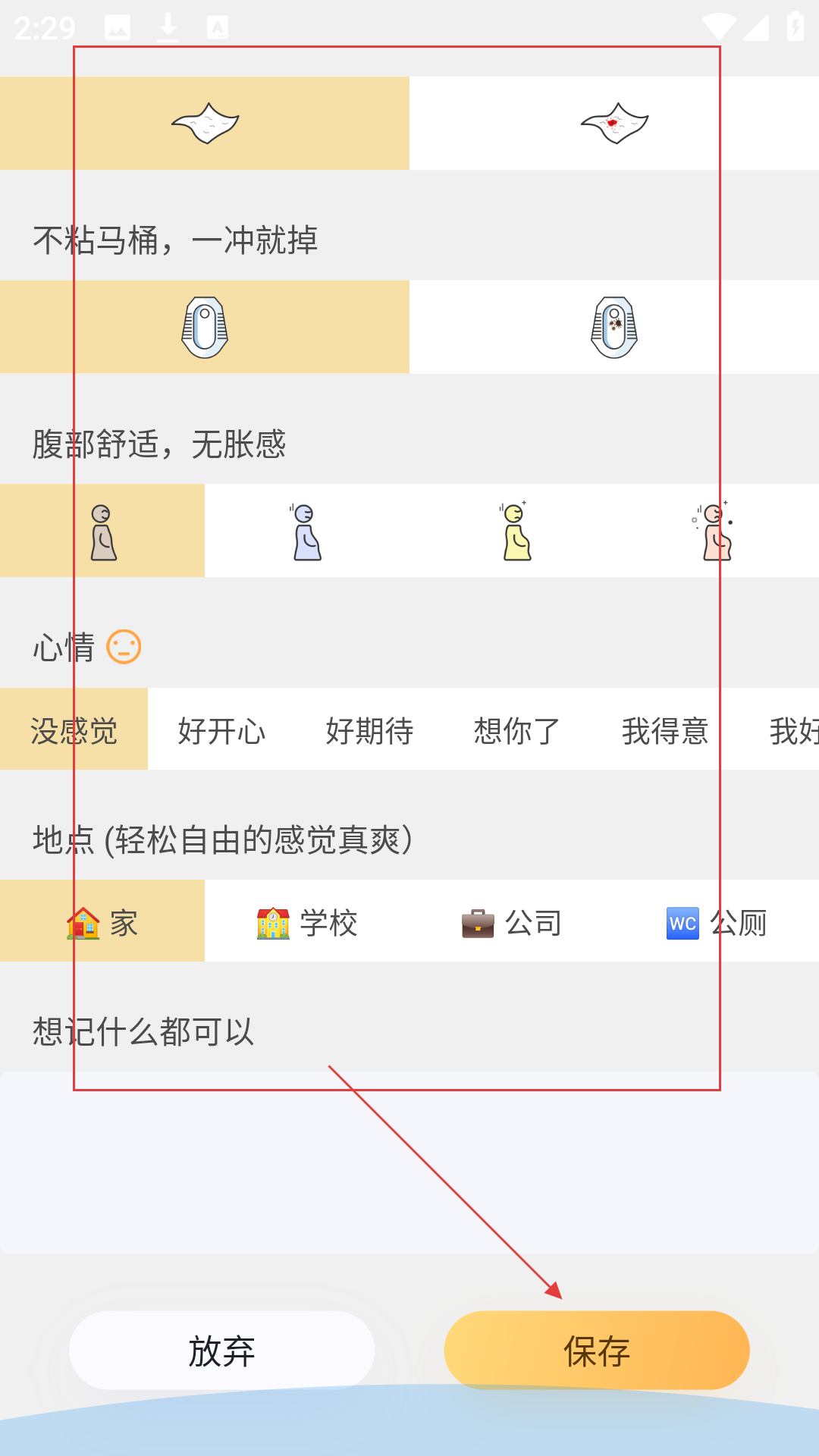Viewport: 819px width, 1456px height.
Task: Set mood to 好期待
Action: (369, 730)
